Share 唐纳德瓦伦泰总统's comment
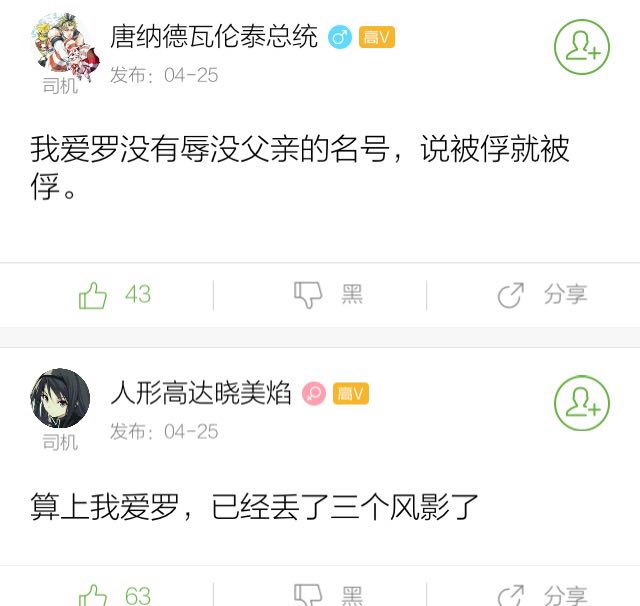The height and width of the screenshot is (606, 640). point(541,295)
